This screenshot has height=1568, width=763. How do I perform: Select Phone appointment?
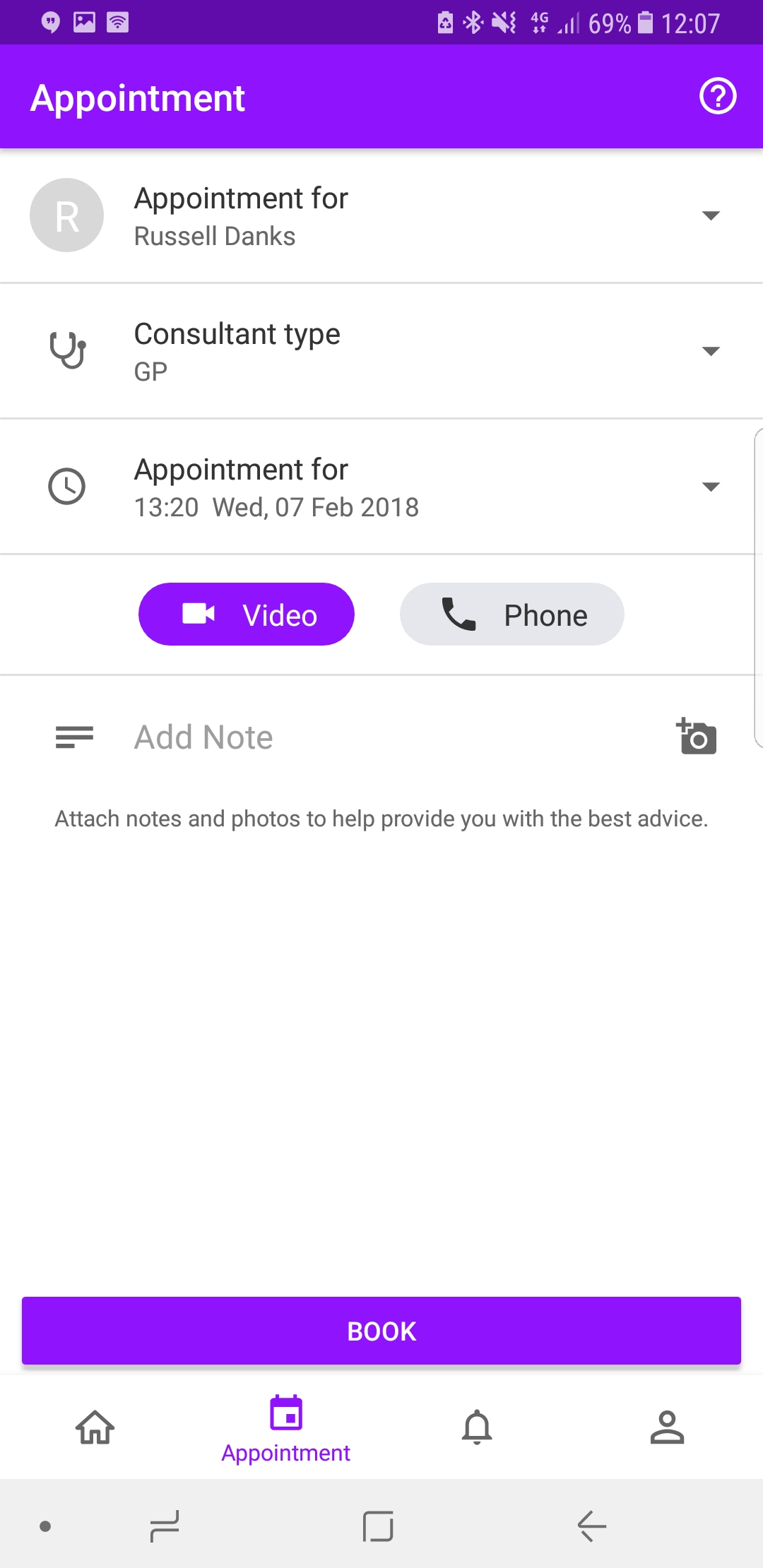pyautogui.click(x=512, y=614)
